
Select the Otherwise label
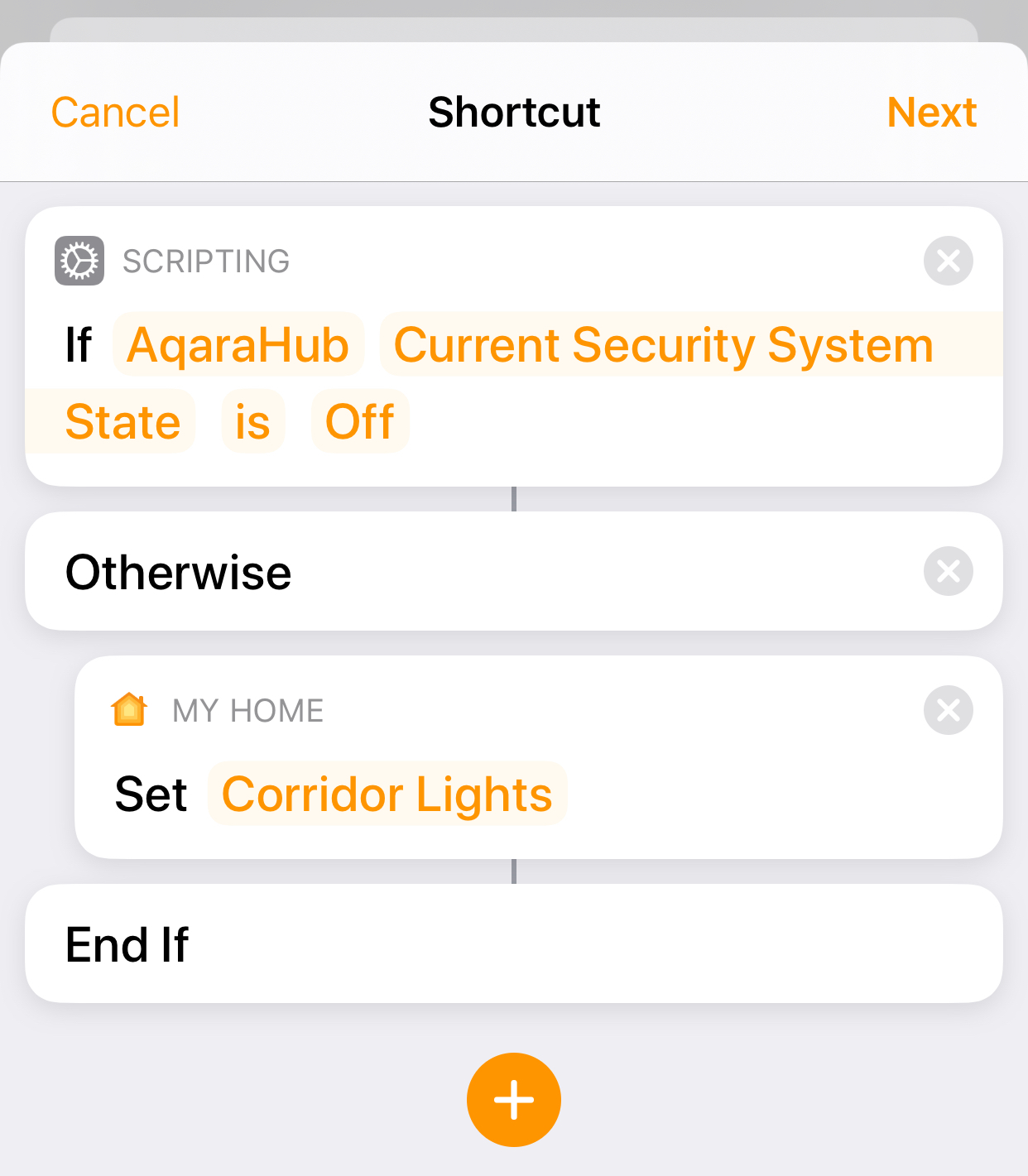(179, 571)
